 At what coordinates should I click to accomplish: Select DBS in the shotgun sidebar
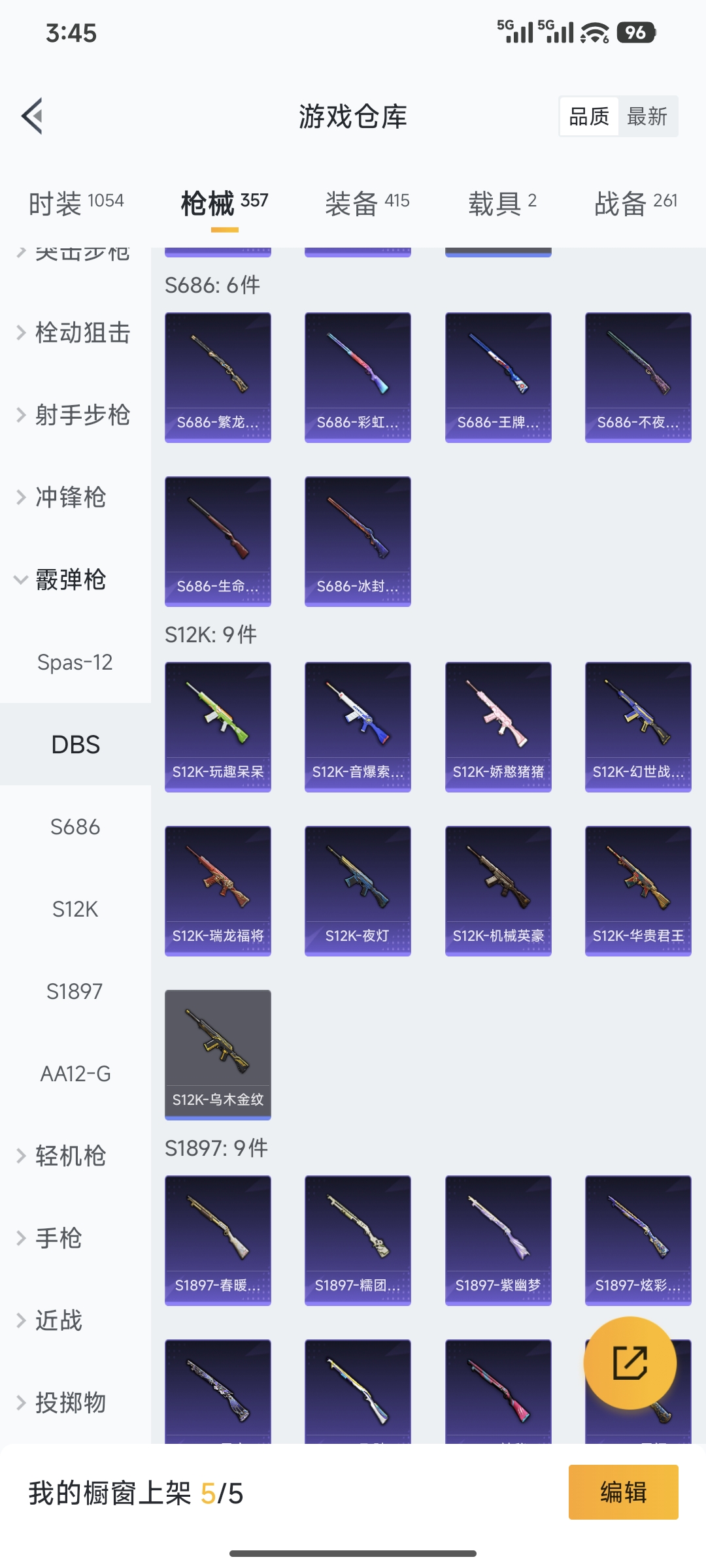[75, 744]
